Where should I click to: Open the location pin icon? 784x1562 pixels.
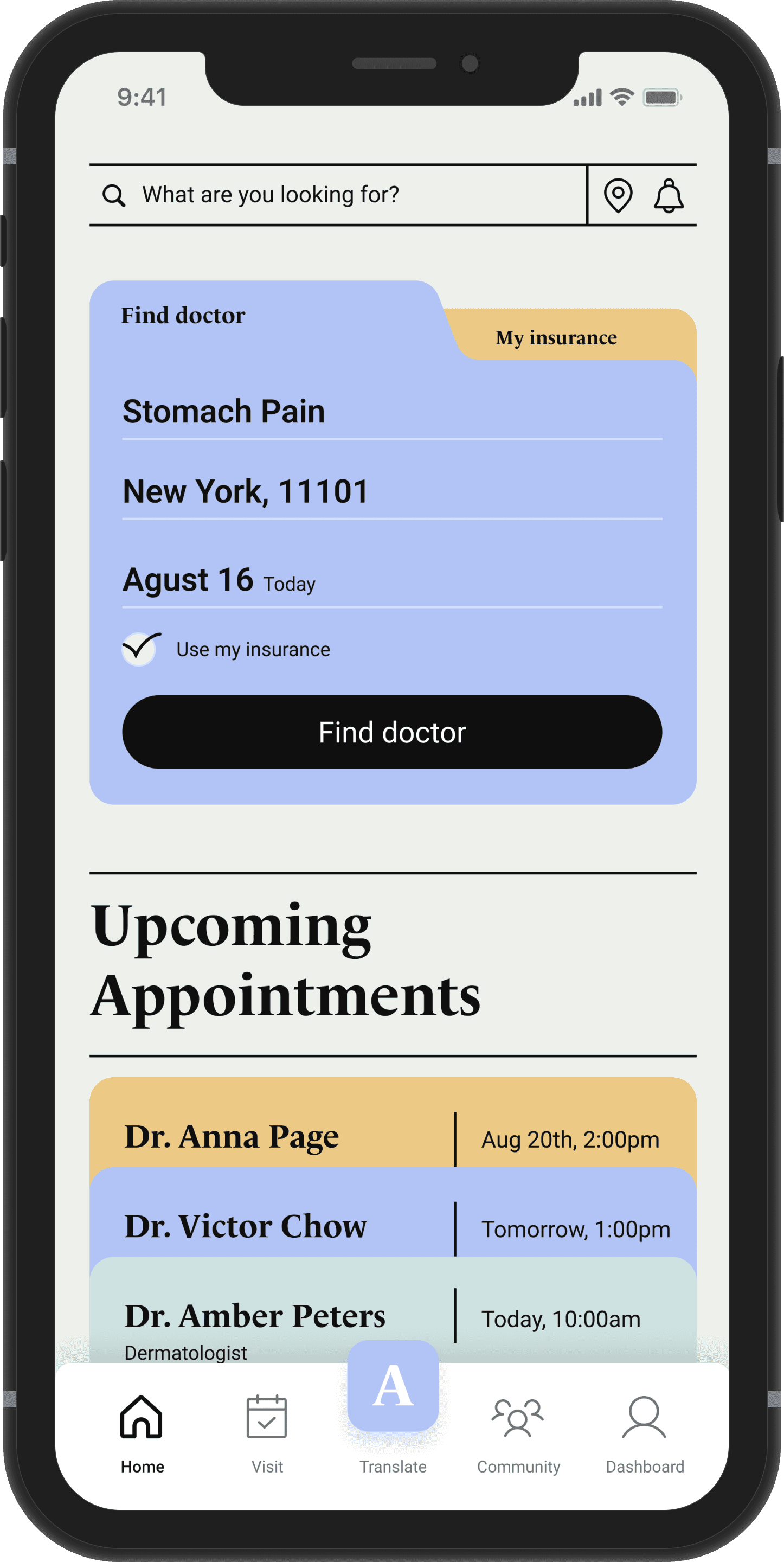tap(618, 196)
